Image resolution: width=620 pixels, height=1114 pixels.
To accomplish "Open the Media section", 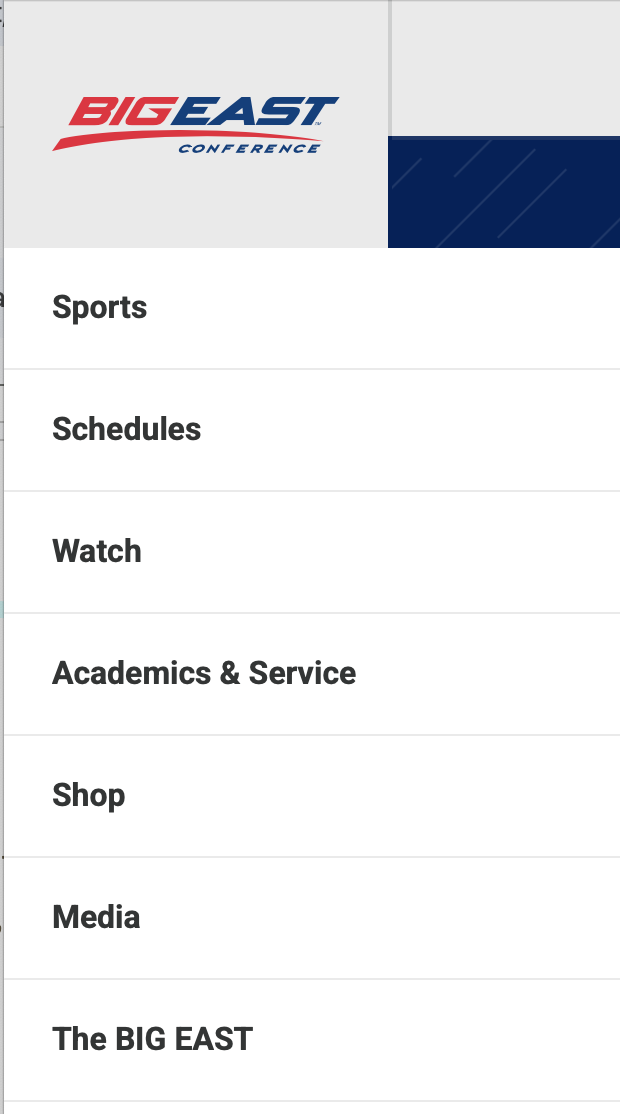I will [312, 918].
